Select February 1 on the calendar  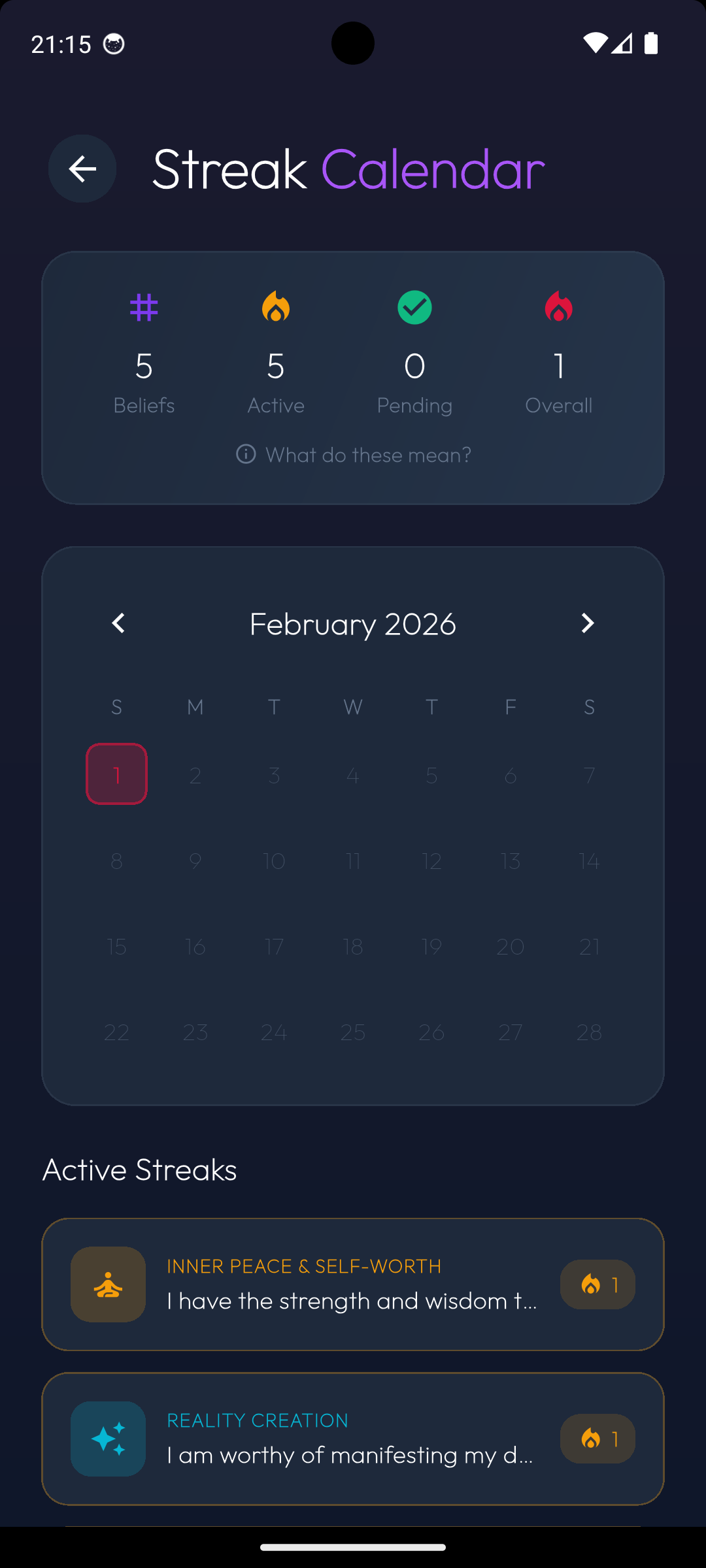pyautogui.click(x=116, y=774)
